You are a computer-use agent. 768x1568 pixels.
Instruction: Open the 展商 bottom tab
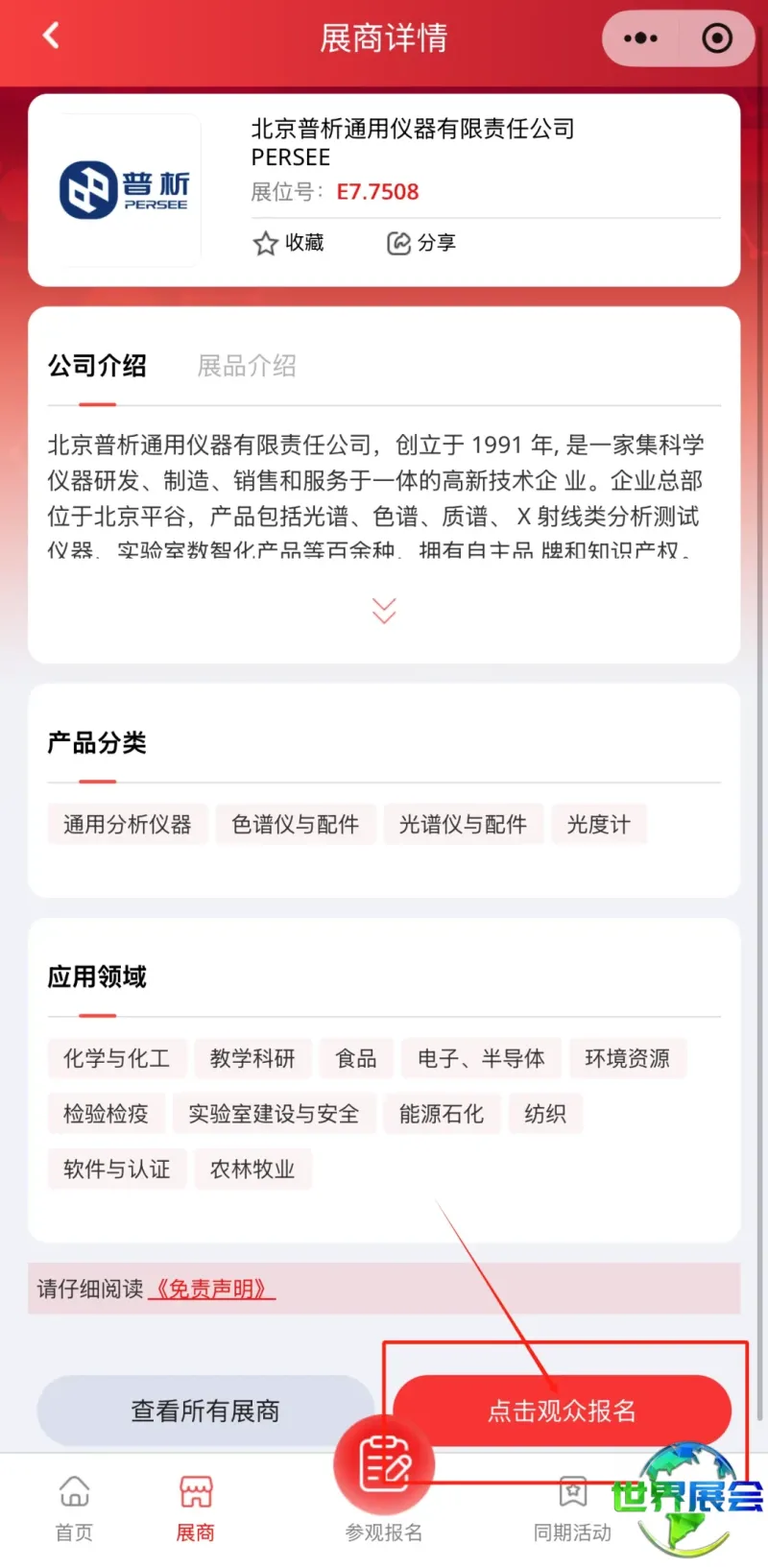pyautogui.click(x=196, y=1508)
